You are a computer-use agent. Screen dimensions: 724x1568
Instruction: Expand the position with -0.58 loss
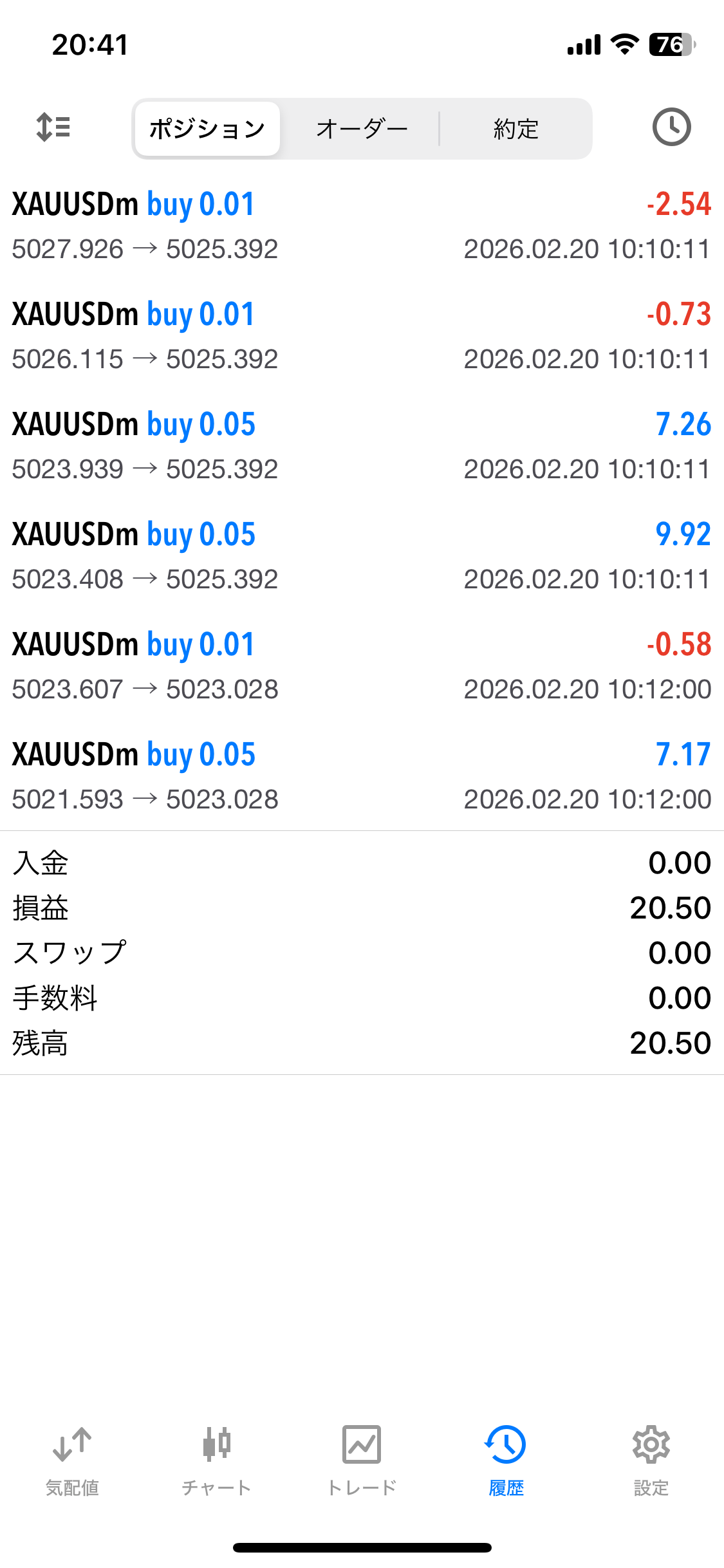click(x=362, y=666)
